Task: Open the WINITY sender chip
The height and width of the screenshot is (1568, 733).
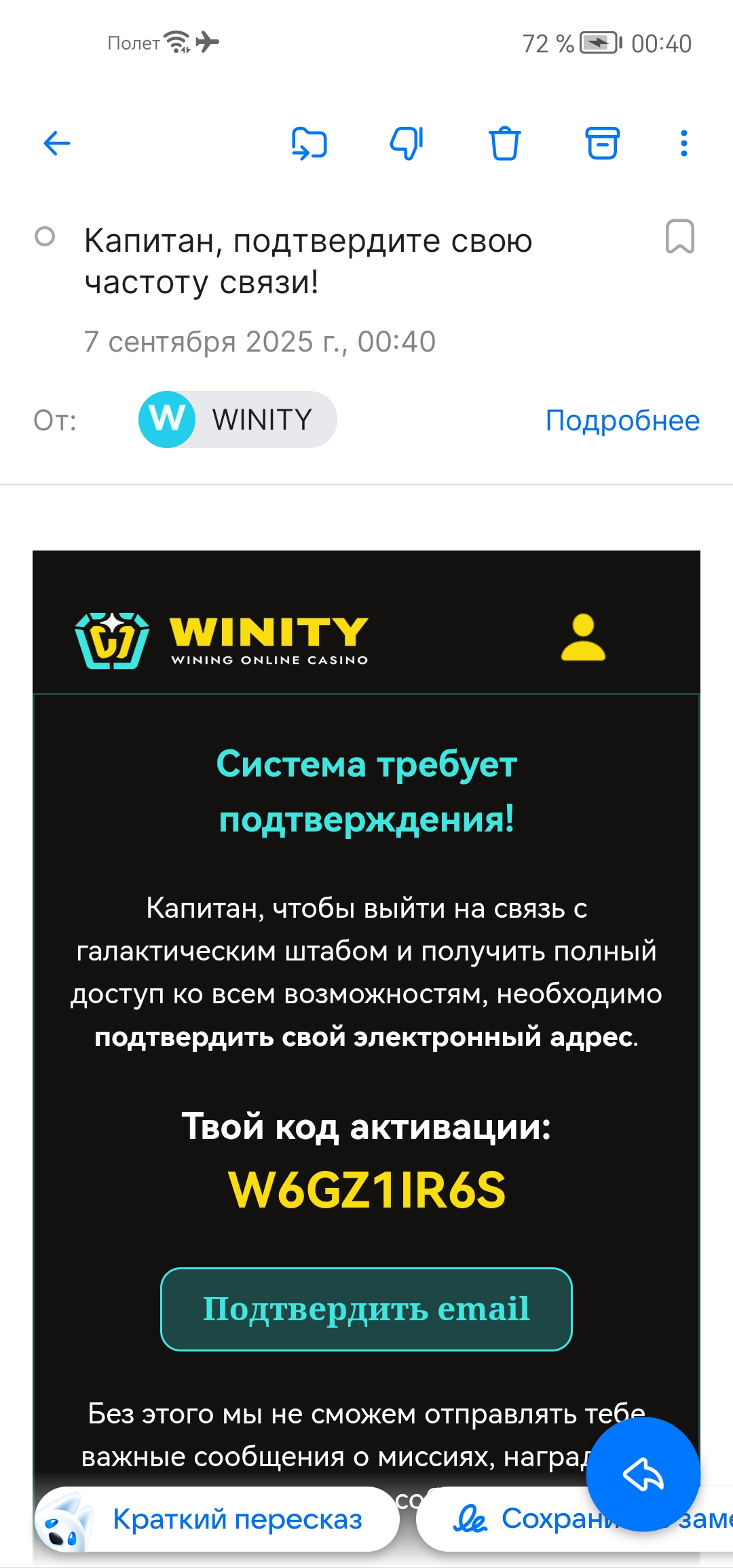Action: pyautogui.click(x=238, y=419)
